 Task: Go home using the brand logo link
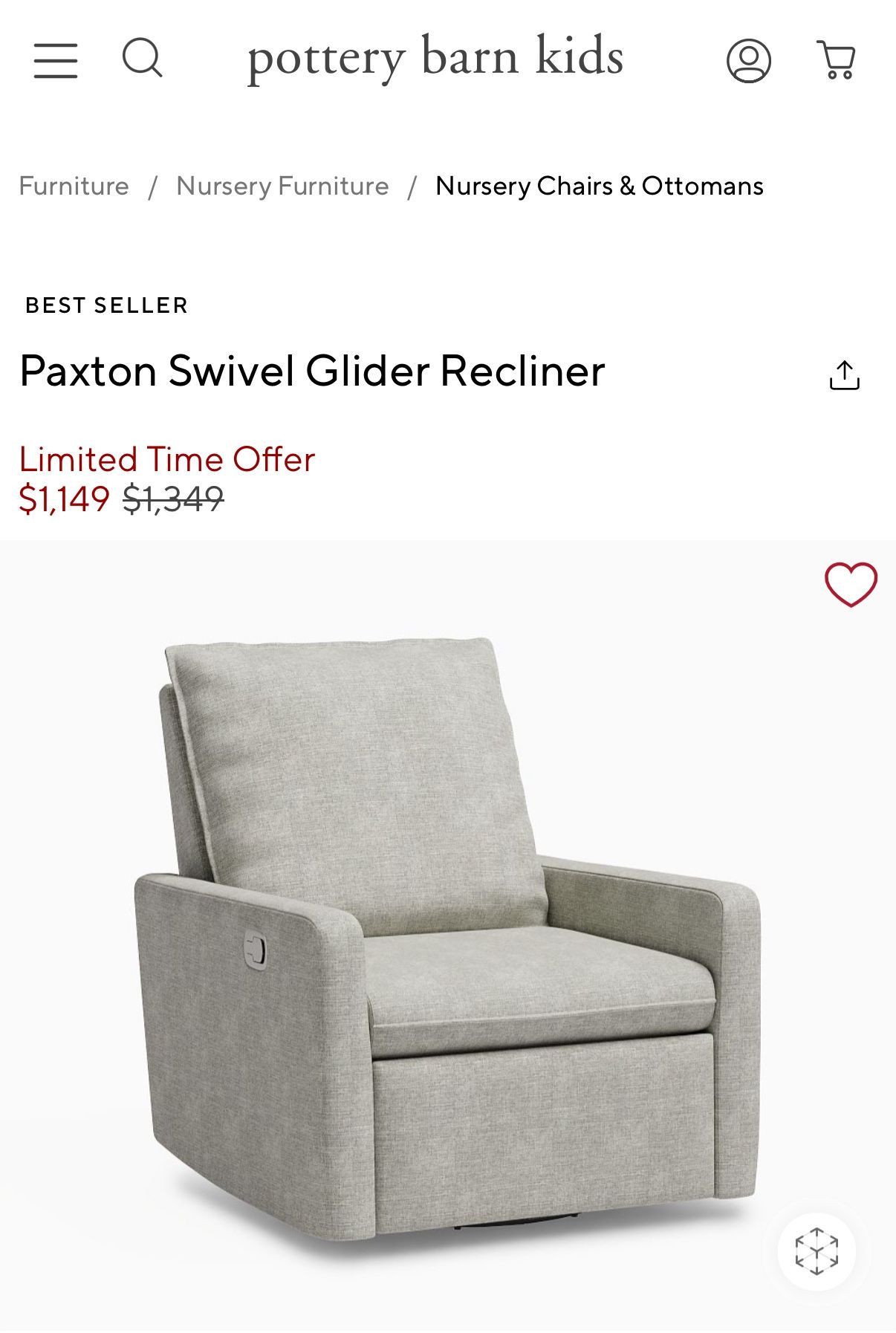tap(438, 59)
